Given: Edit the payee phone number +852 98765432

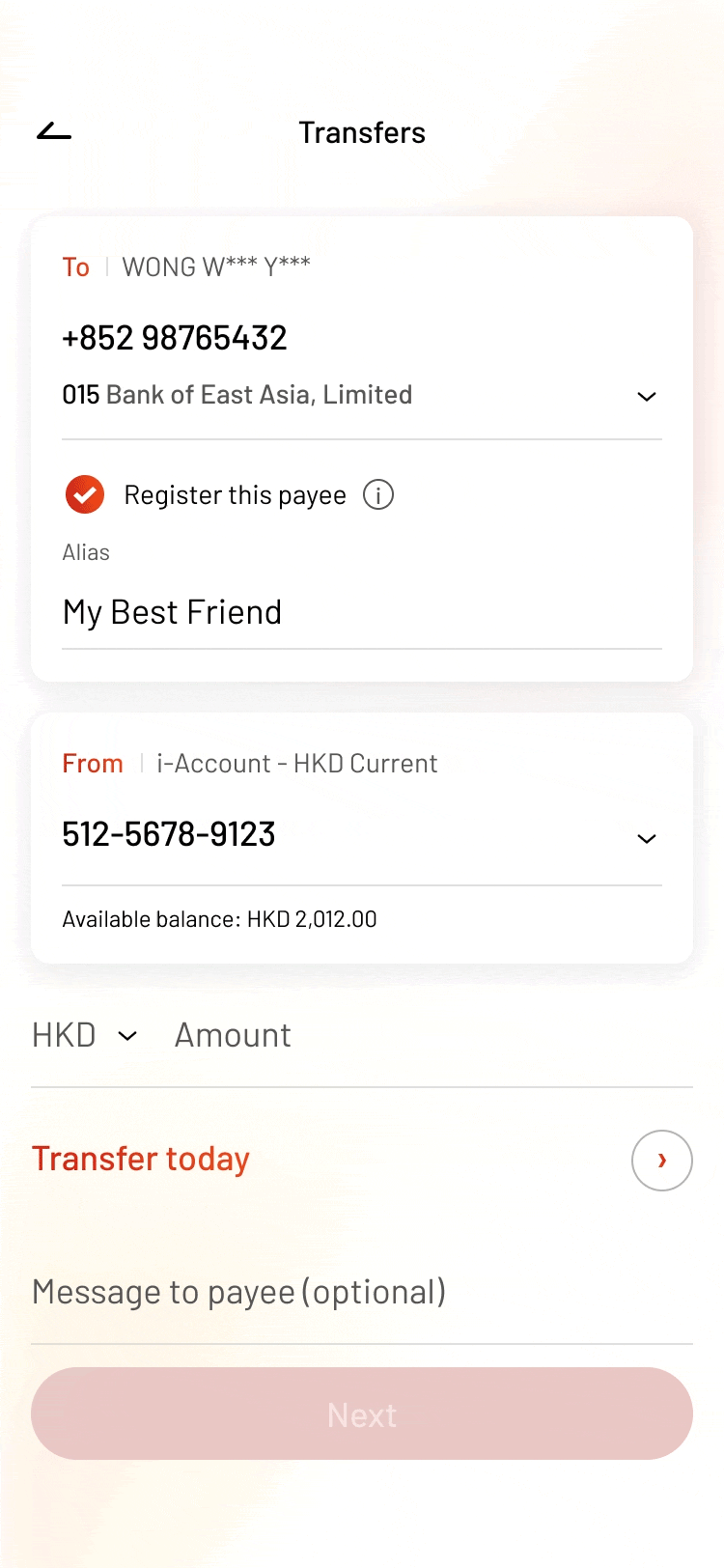Looking at the screenshot, I should tap(175, 338).
